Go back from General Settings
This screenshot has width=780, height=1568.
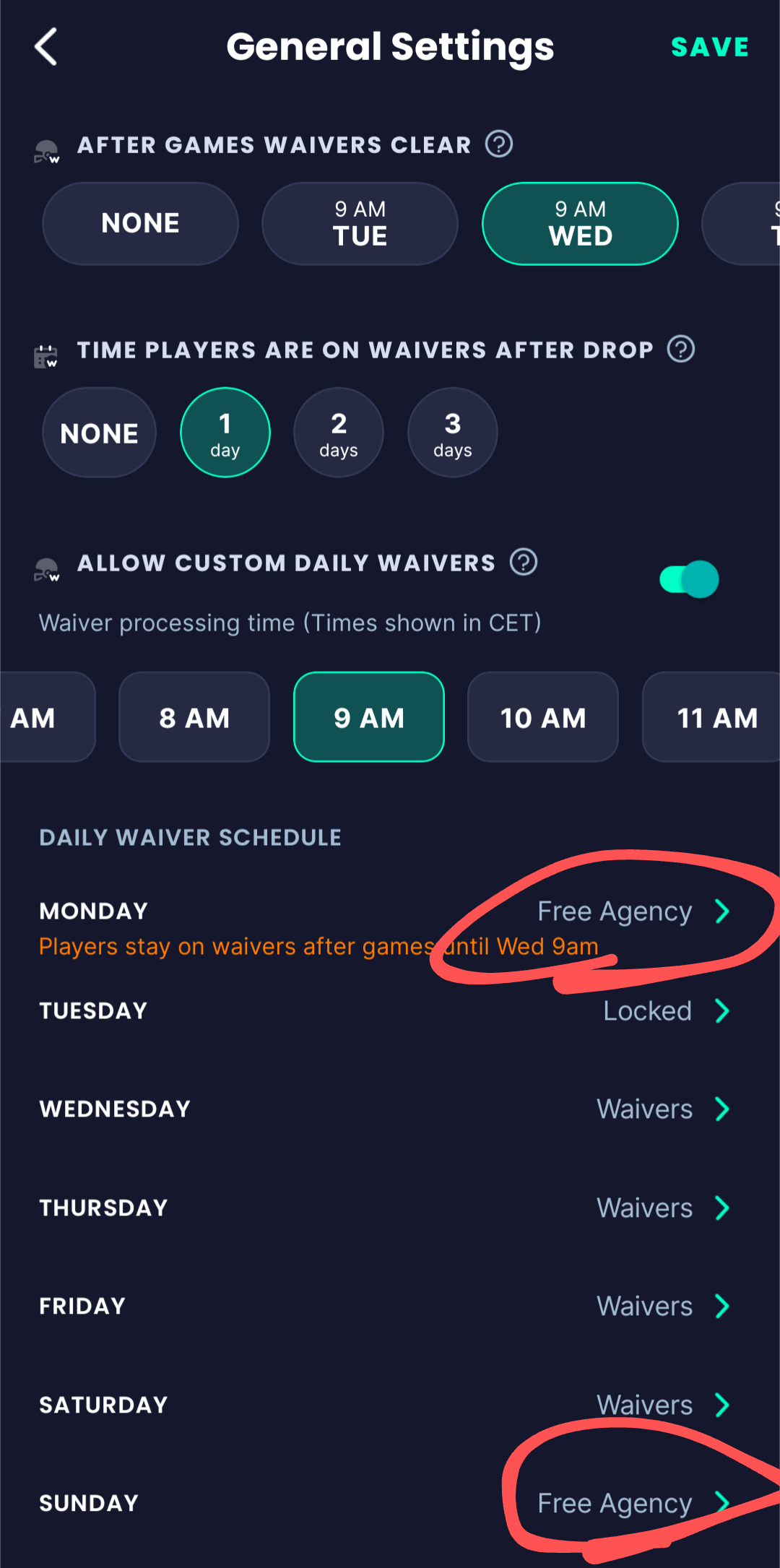point(46,47)
